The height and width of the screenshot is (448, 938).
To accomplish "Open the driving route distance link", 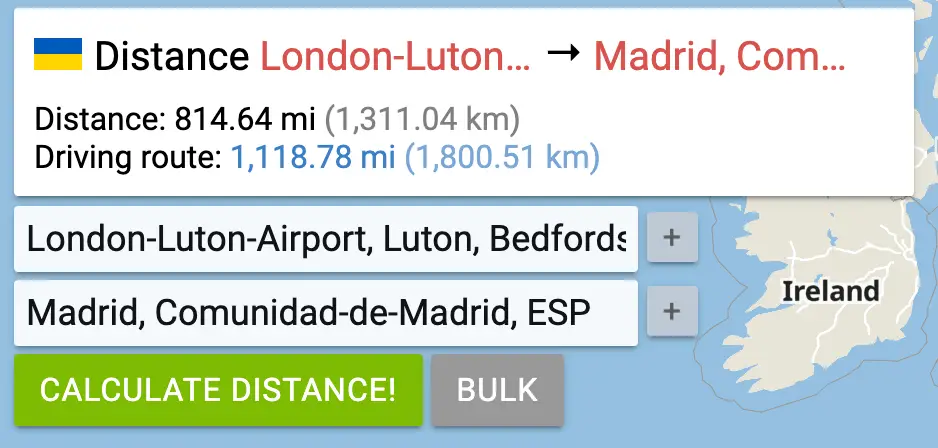I will (x=414, y=157).
